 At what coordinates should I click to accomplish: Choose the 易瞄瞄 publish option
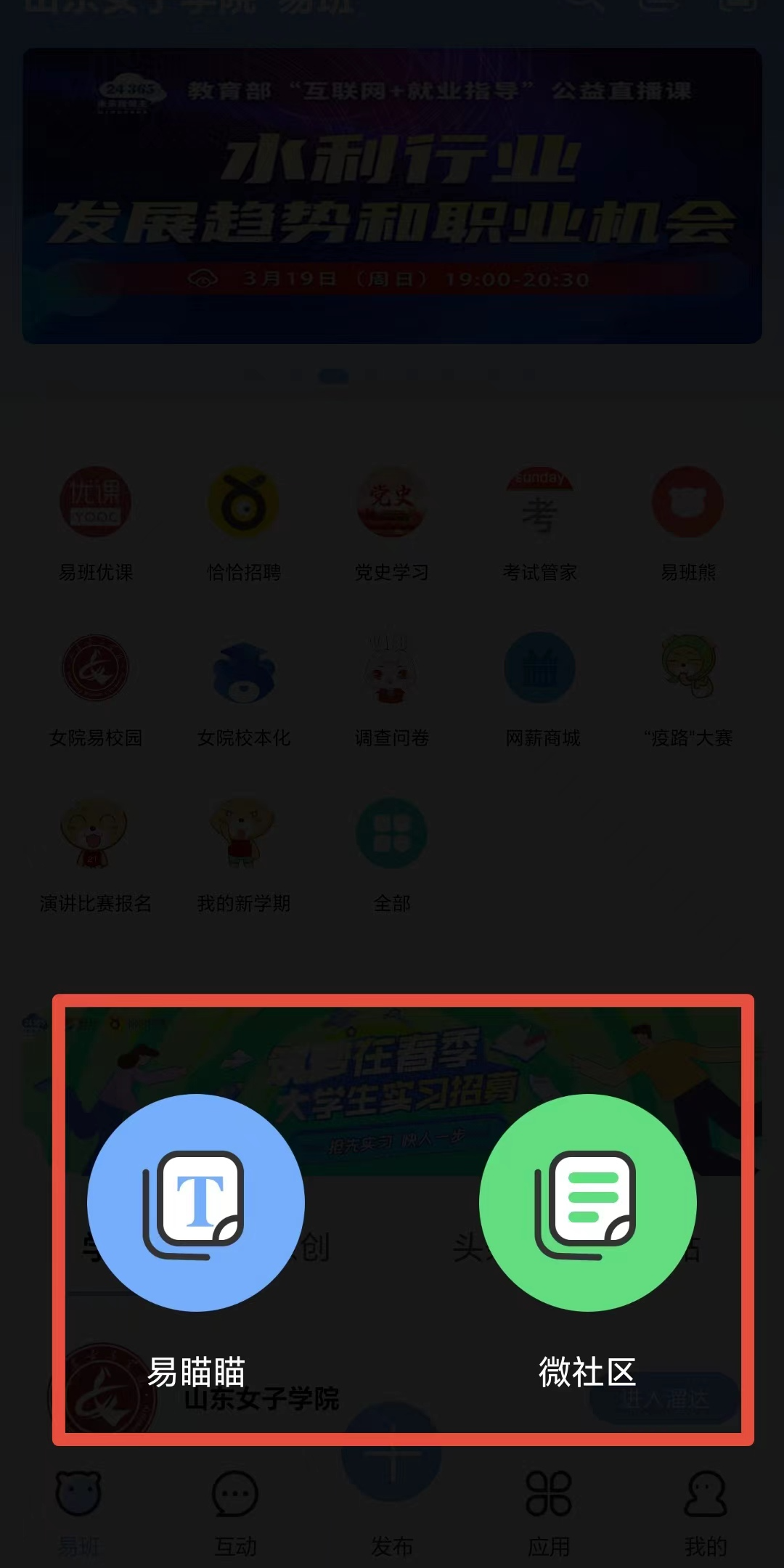pos(196,1203)
